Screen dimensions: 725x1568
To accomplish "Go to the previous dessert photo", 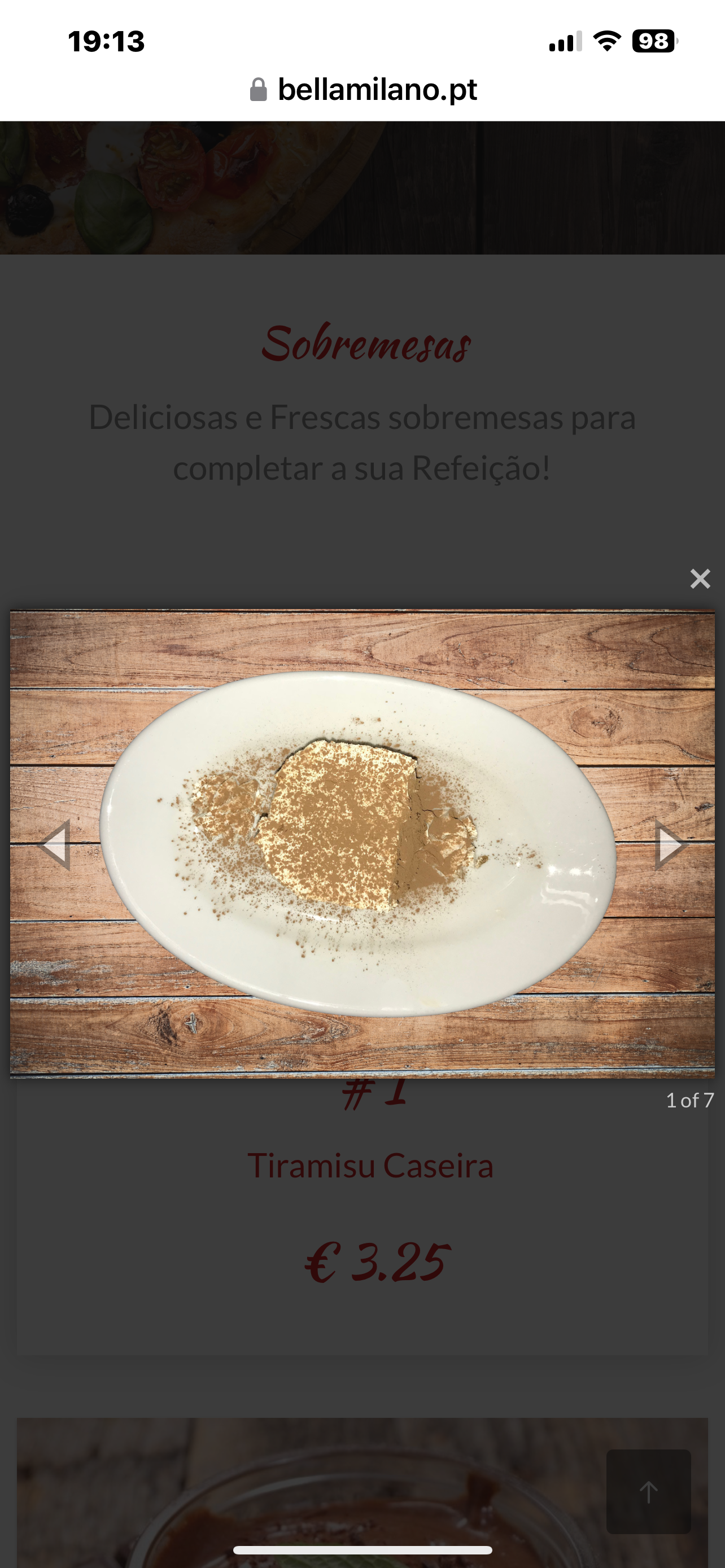I will 55,844.
